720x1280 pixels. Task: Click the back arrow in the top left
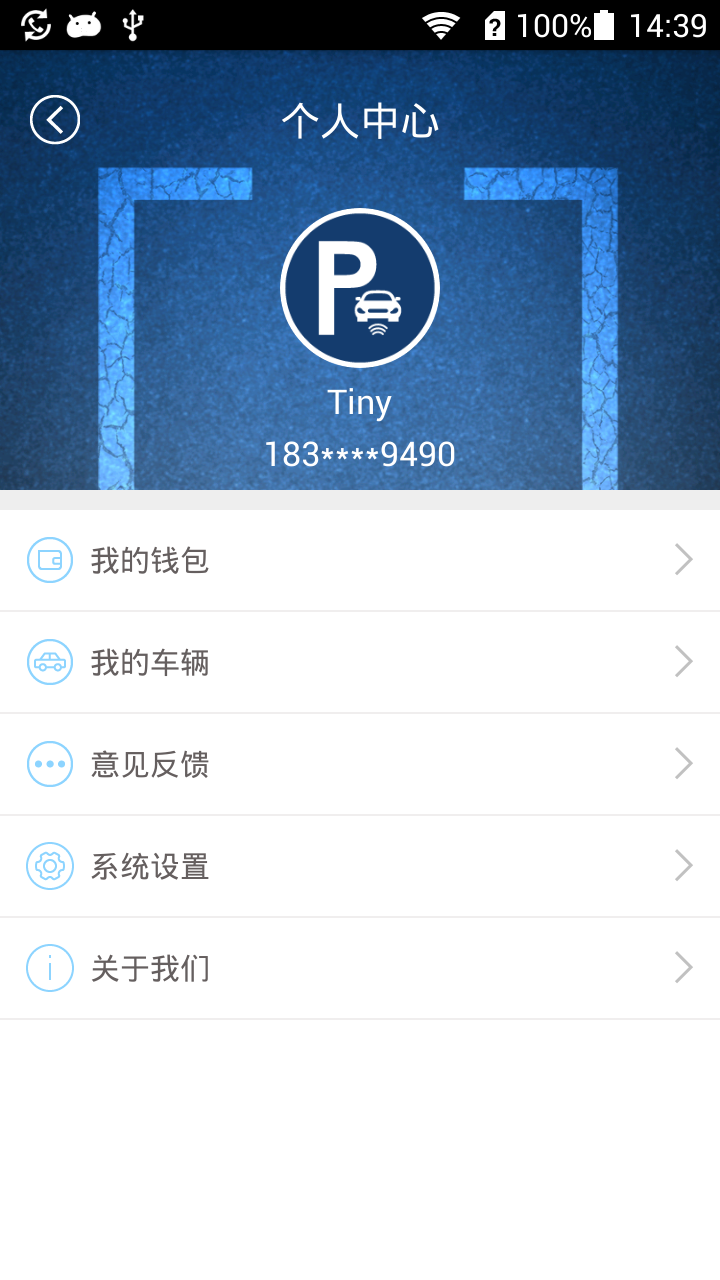point(55,118)
